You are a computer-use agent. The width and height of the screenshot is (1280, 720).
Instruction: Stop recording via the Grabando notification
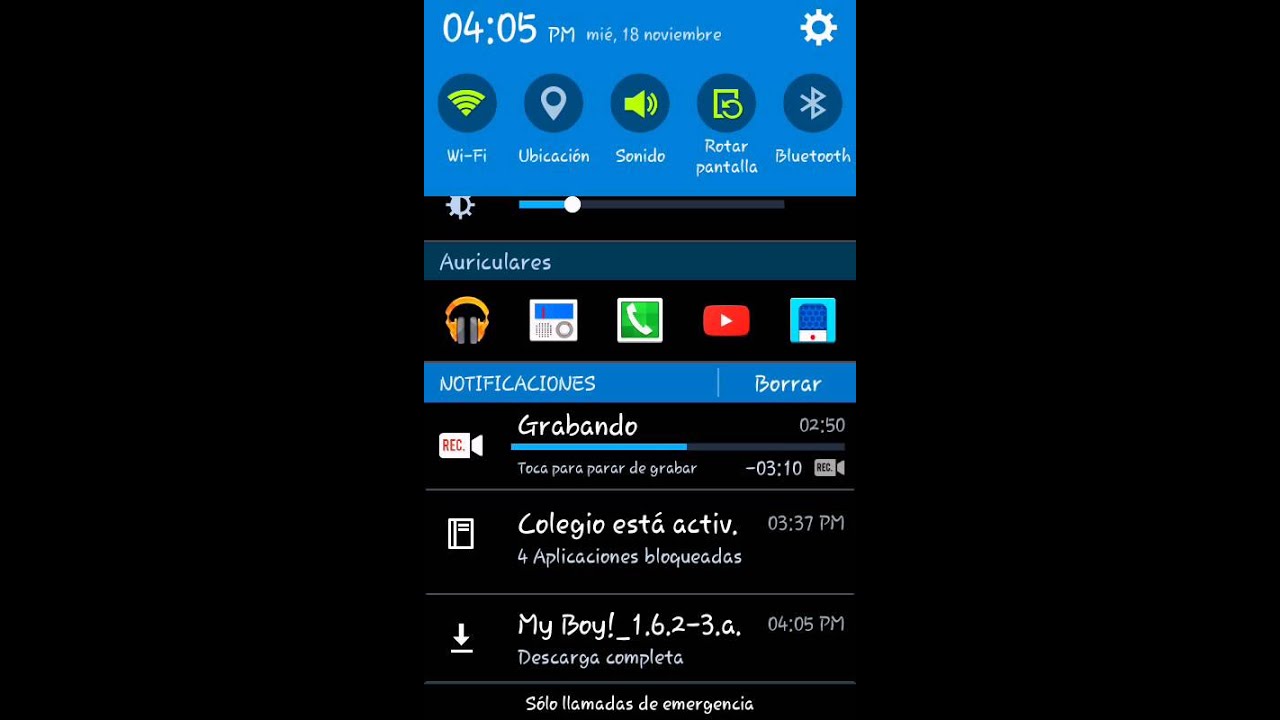[640, 446]
